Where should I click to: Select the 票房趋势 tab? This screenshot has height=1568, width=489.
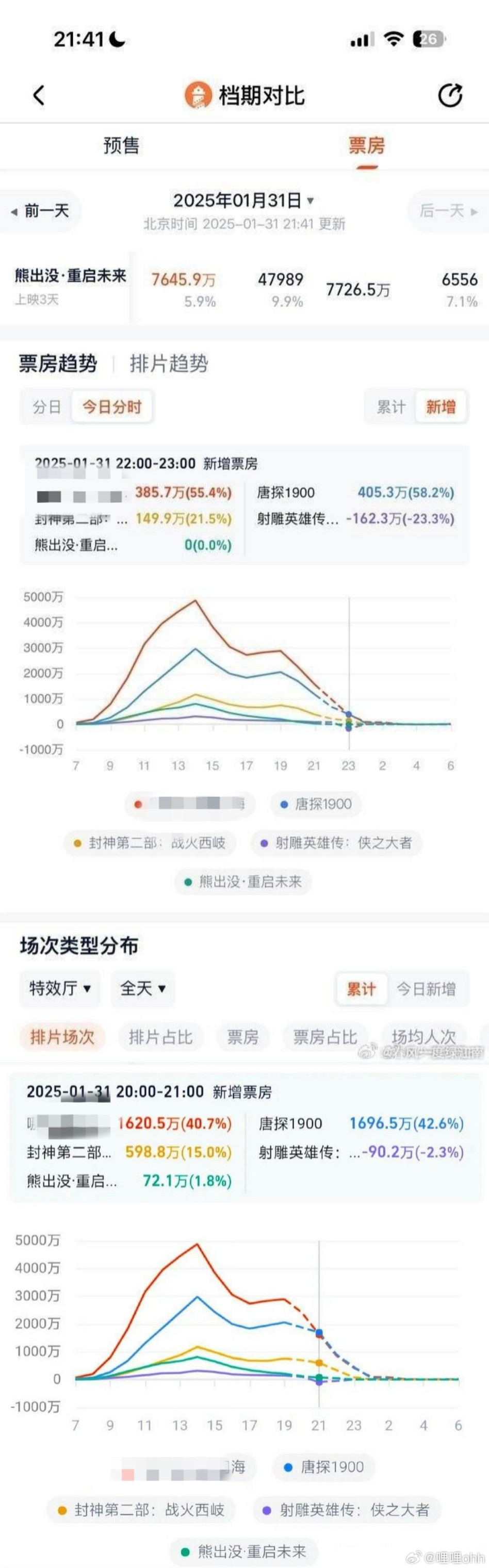[58, 364]
